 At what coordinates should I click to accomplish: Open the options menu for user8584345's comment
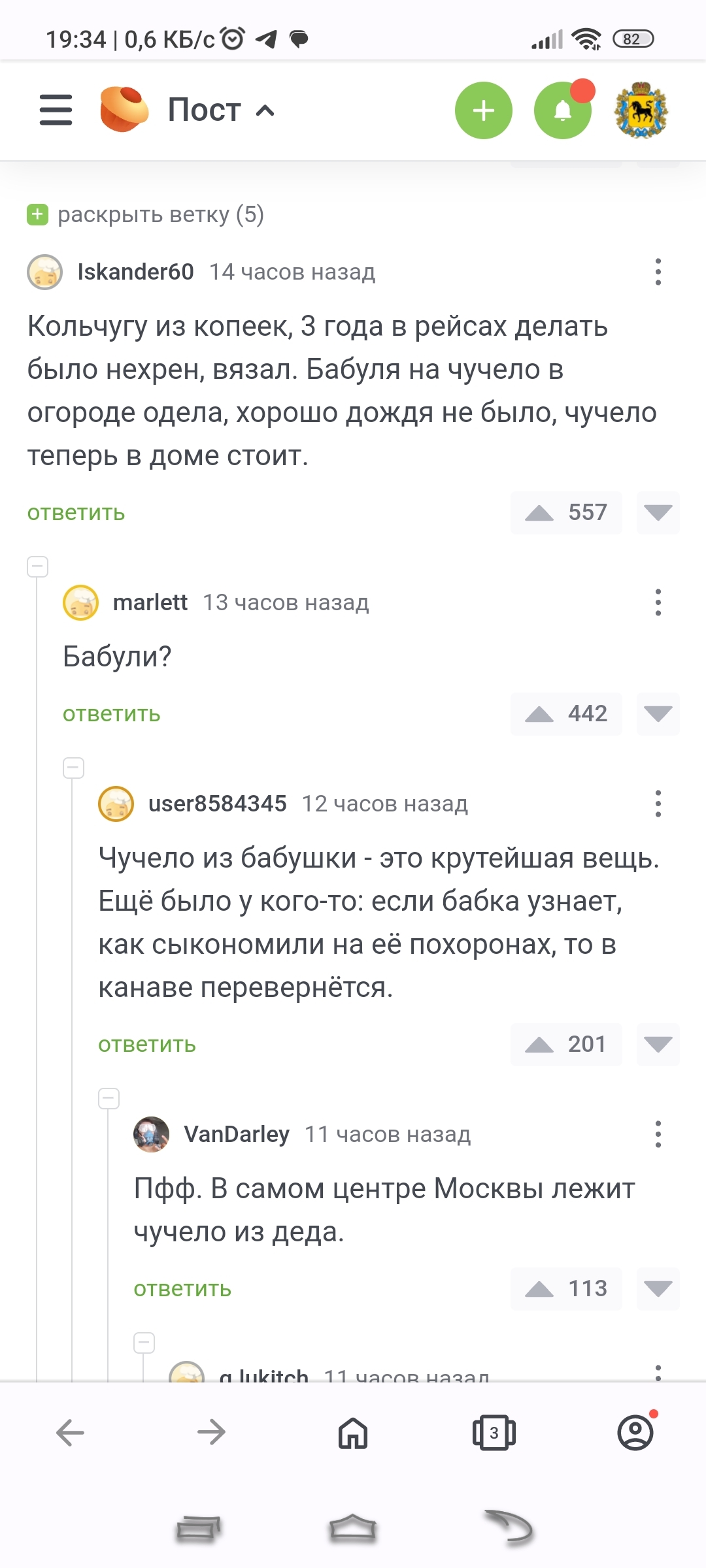pos(658,804)
